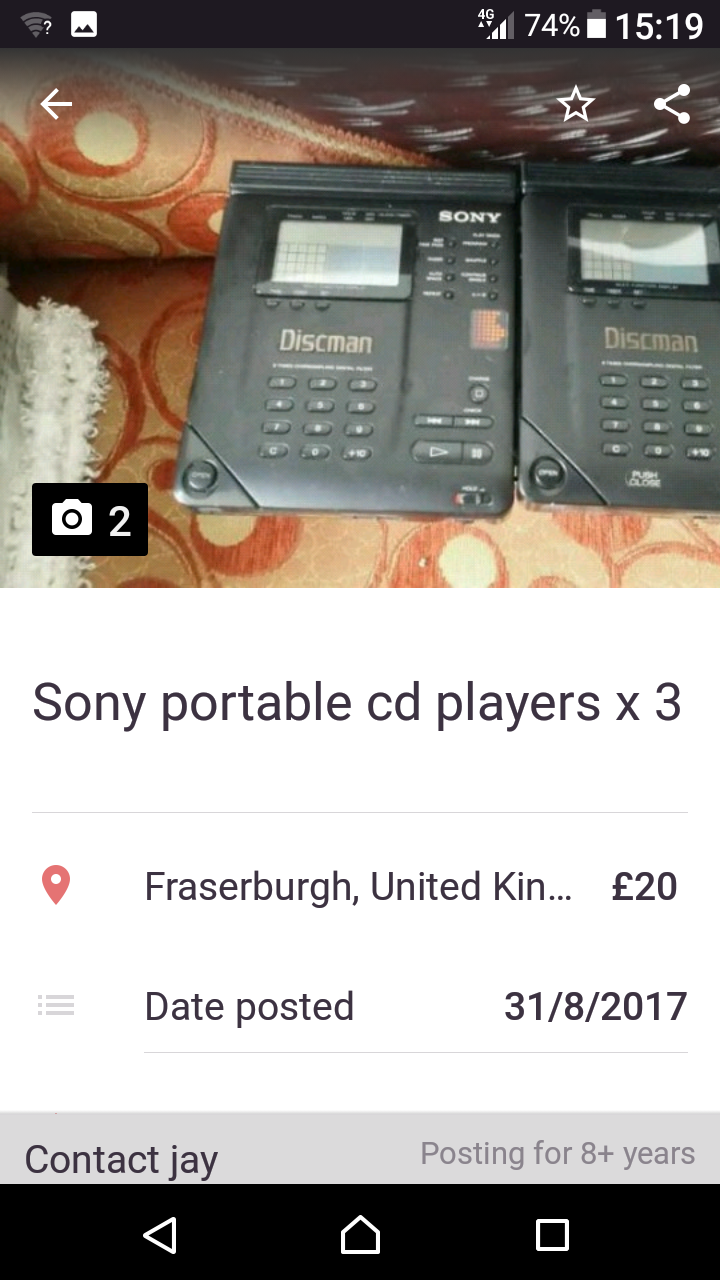
Task: Share this Sony cd players listing
Action: [x=672, y=104]
